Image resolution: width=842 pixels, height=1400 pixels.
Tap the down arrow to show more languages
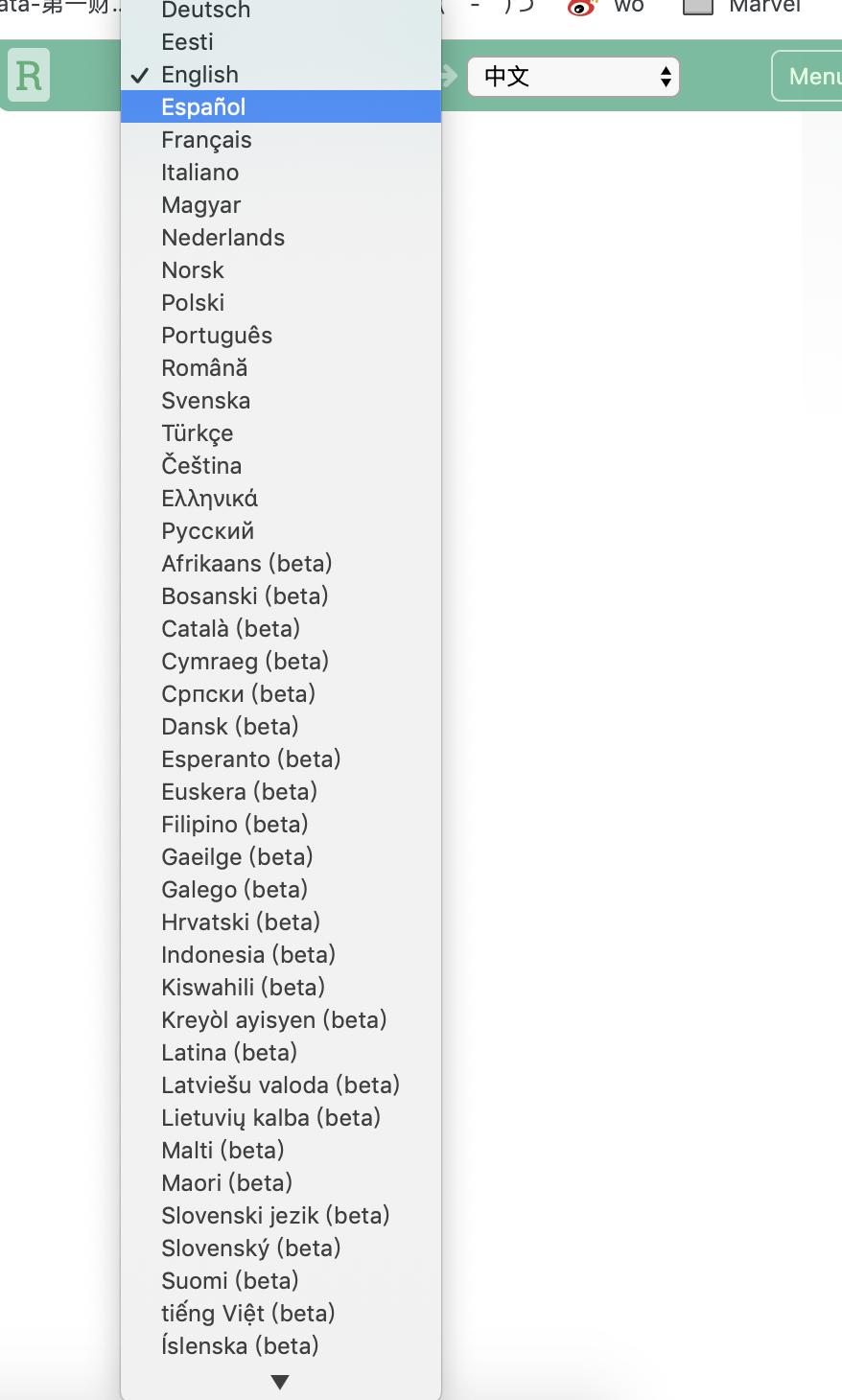(x=280, y=1382)
